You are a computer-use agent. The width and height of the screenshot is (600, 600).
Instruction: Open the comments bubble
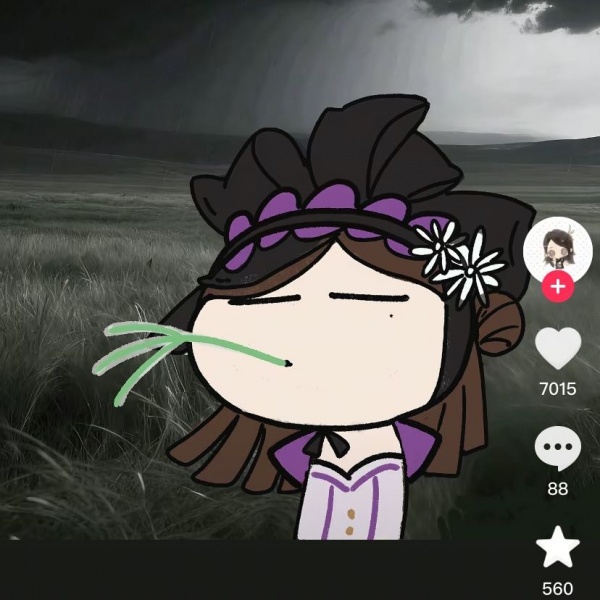[557, 448]
